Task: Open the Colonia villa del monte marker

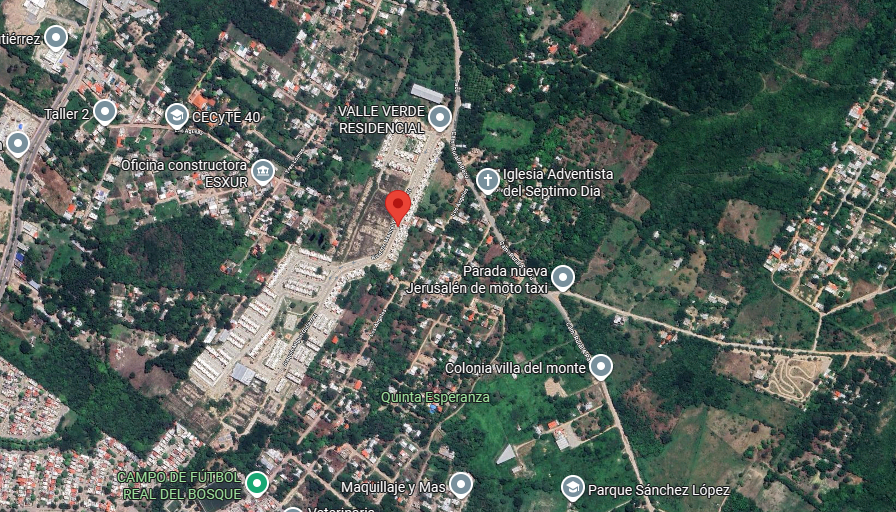Action: 601,367
